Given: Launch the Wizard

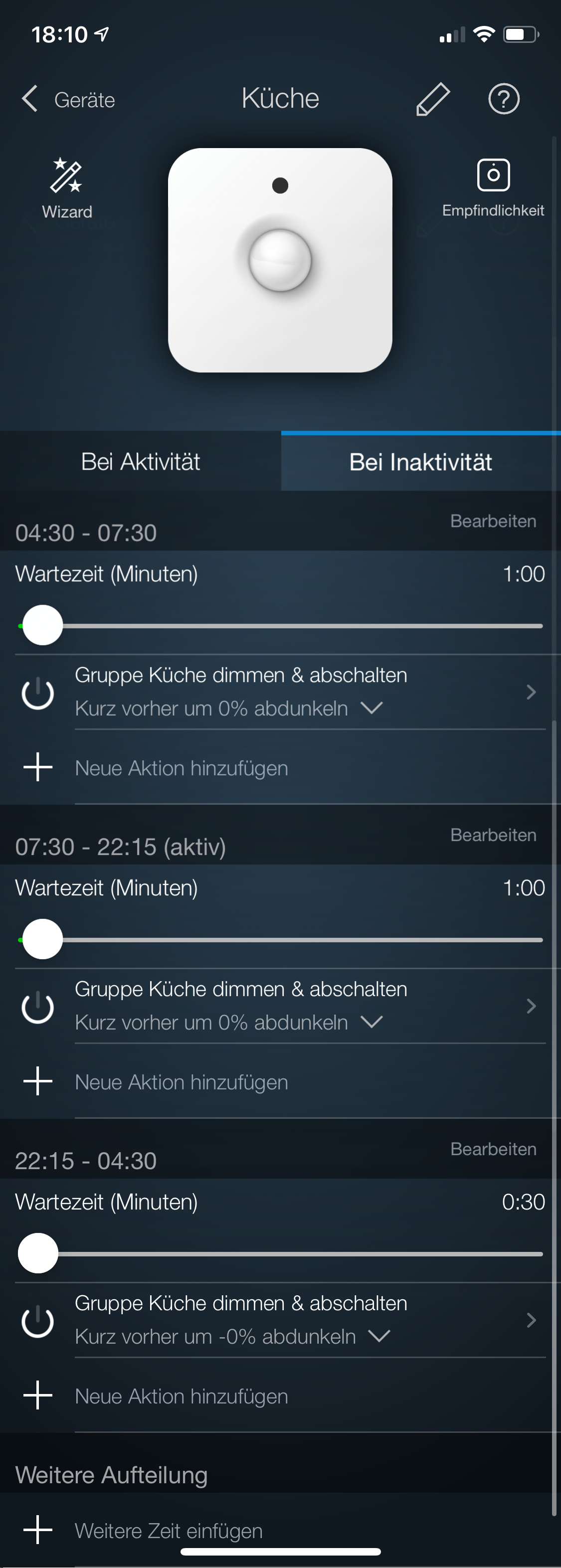Looking at the screenshot, I should [66, 188].
